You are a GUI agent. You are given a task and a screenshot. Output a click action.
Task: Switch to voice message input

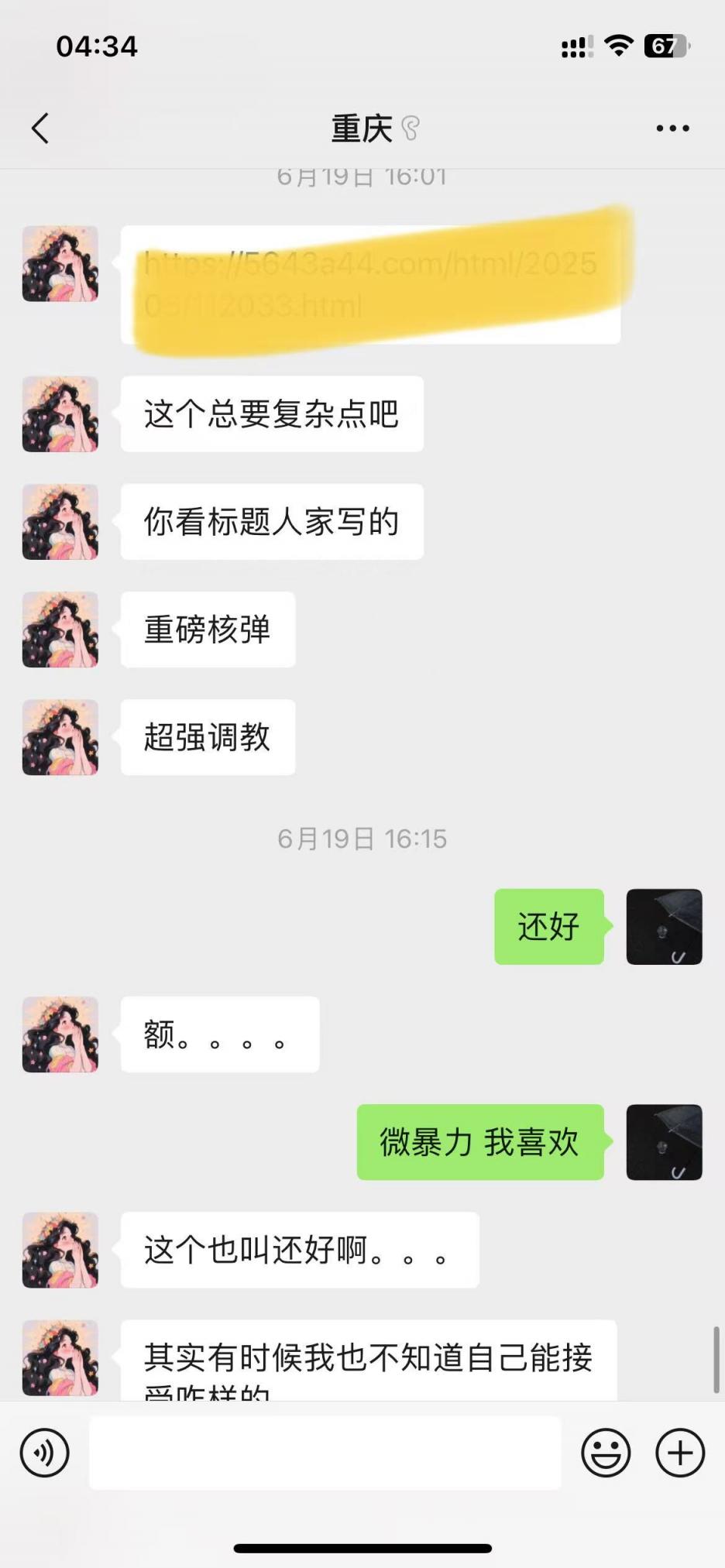pyautogui.click(x=45, y=1453)
